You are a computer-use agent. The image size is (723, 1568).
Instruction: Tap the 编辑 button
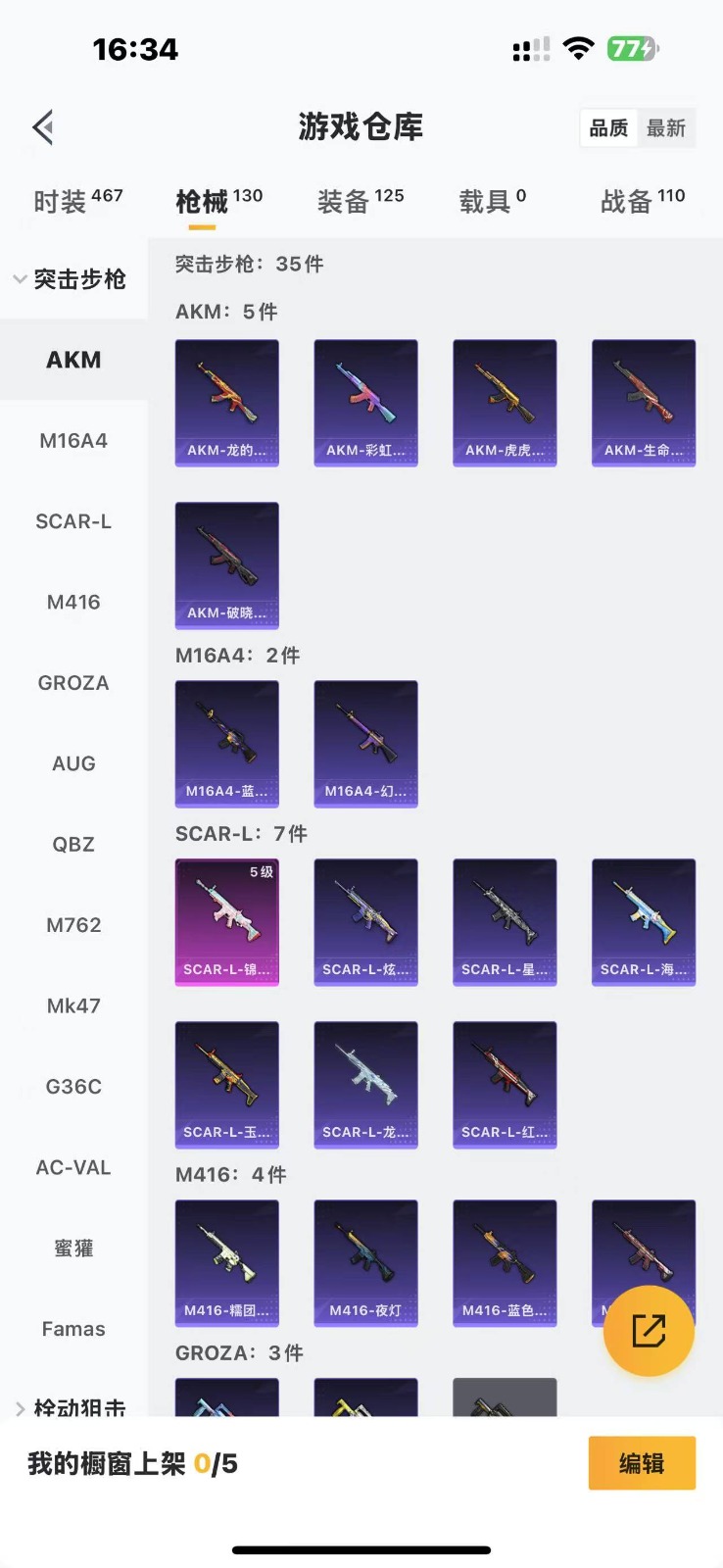coord(642,1463)
